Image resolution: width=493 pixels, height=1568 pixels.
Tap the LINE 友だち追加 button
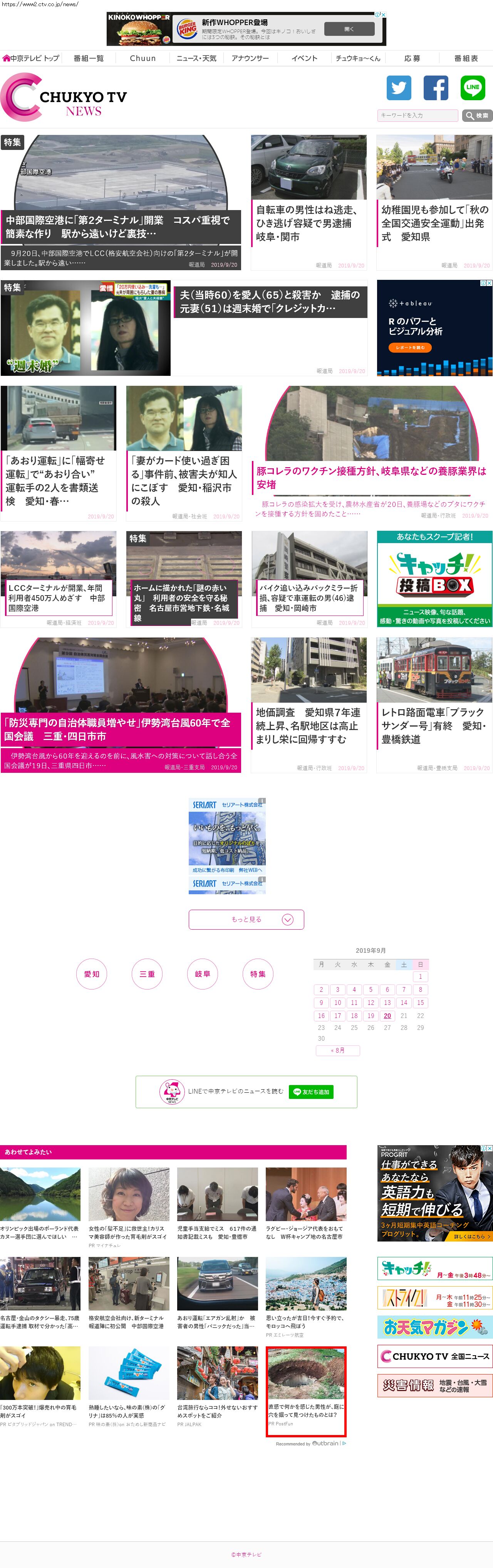click(x=311, y=1092)
